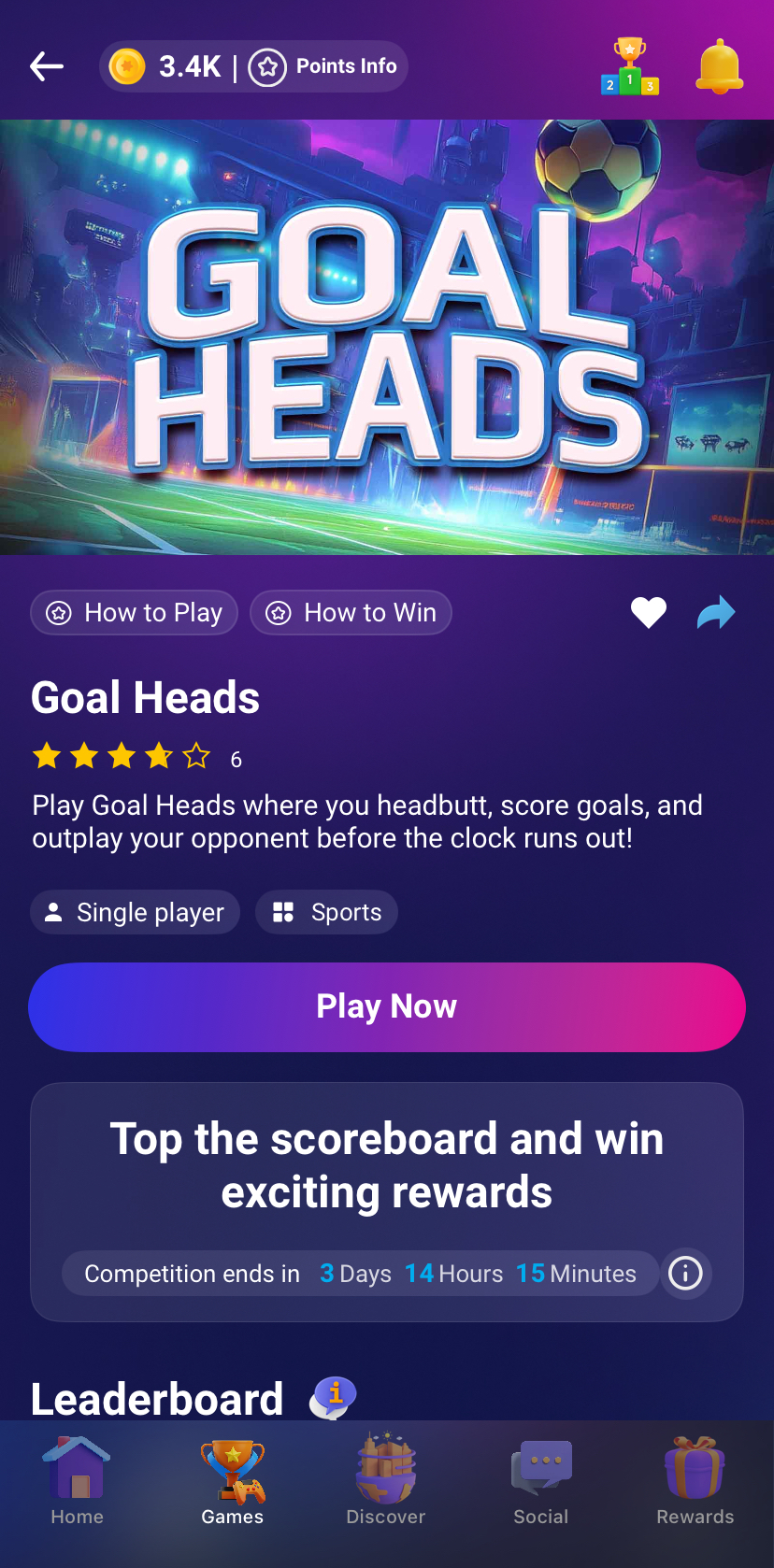Share the Goal Heads game
Viewport: 774px width, 1568px height.
coord(716,613)
